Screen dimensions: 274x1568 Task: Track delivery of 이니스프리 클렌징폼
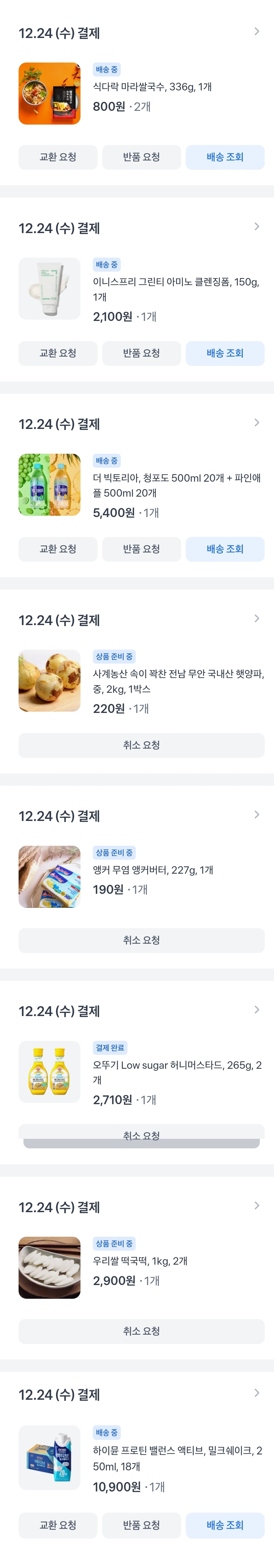tap(225, 353)
